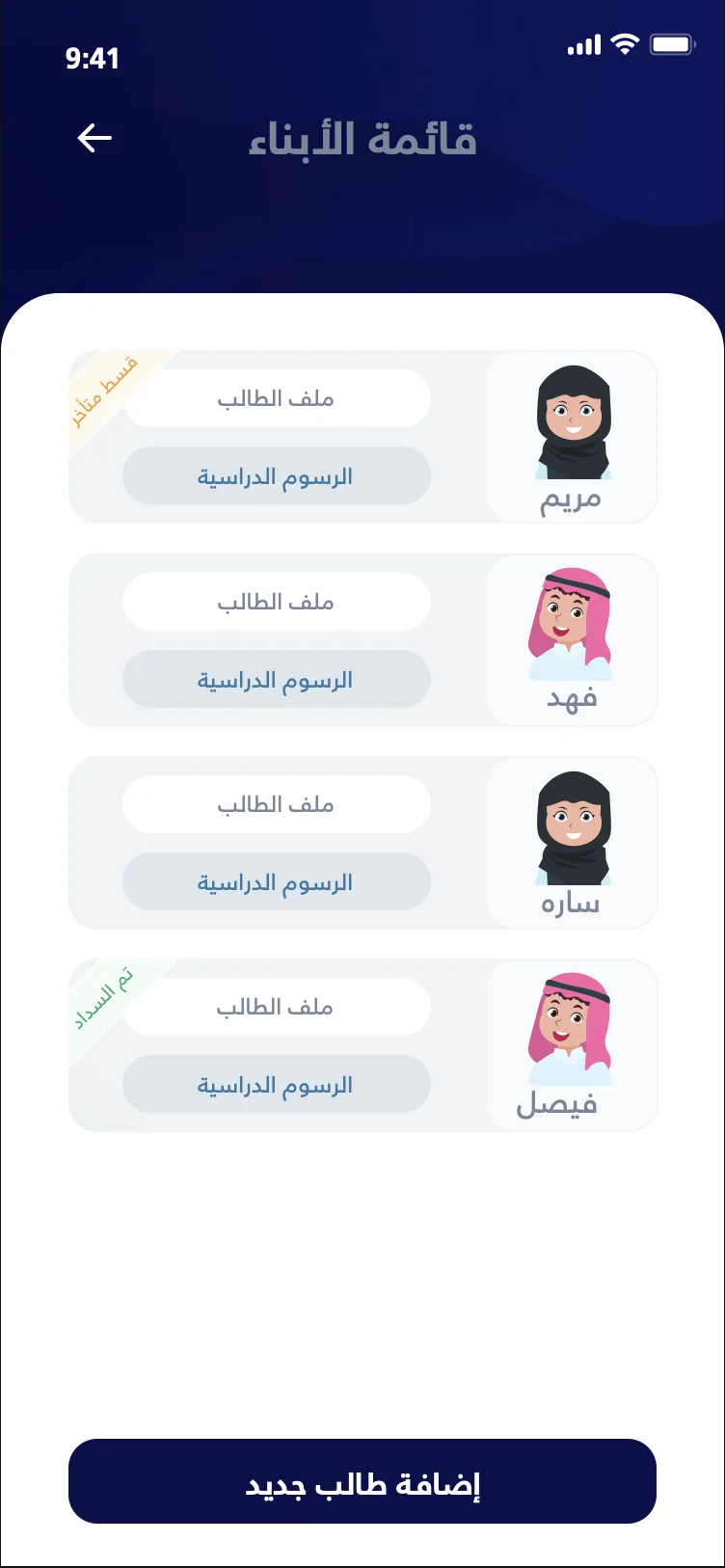Show الرسوم الدراسية for ساره
The image size is (725, 1568).
coord(276,882)
